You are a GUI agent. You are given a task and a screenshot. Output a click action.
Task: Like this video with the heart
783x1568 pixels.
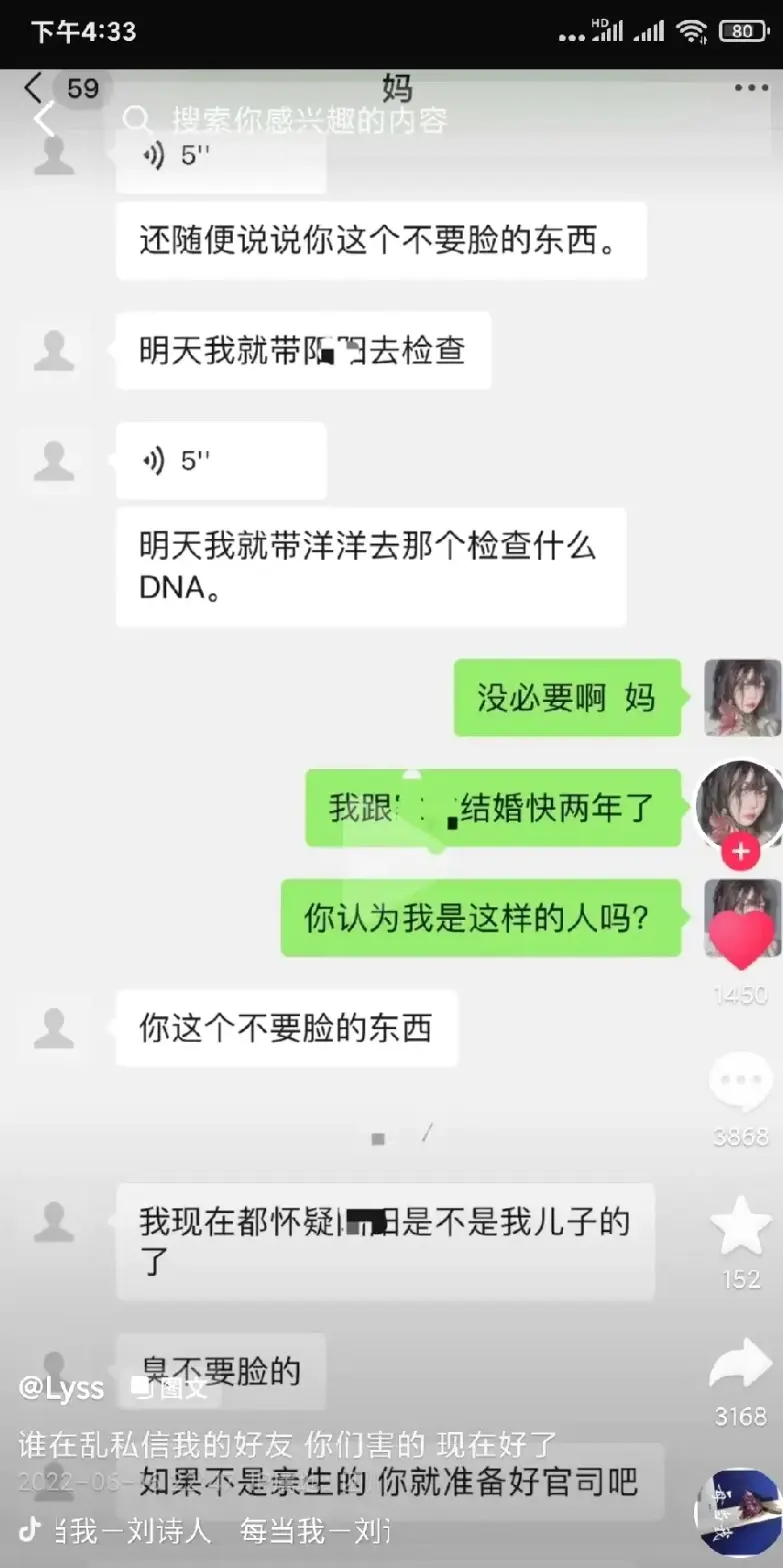741,939
